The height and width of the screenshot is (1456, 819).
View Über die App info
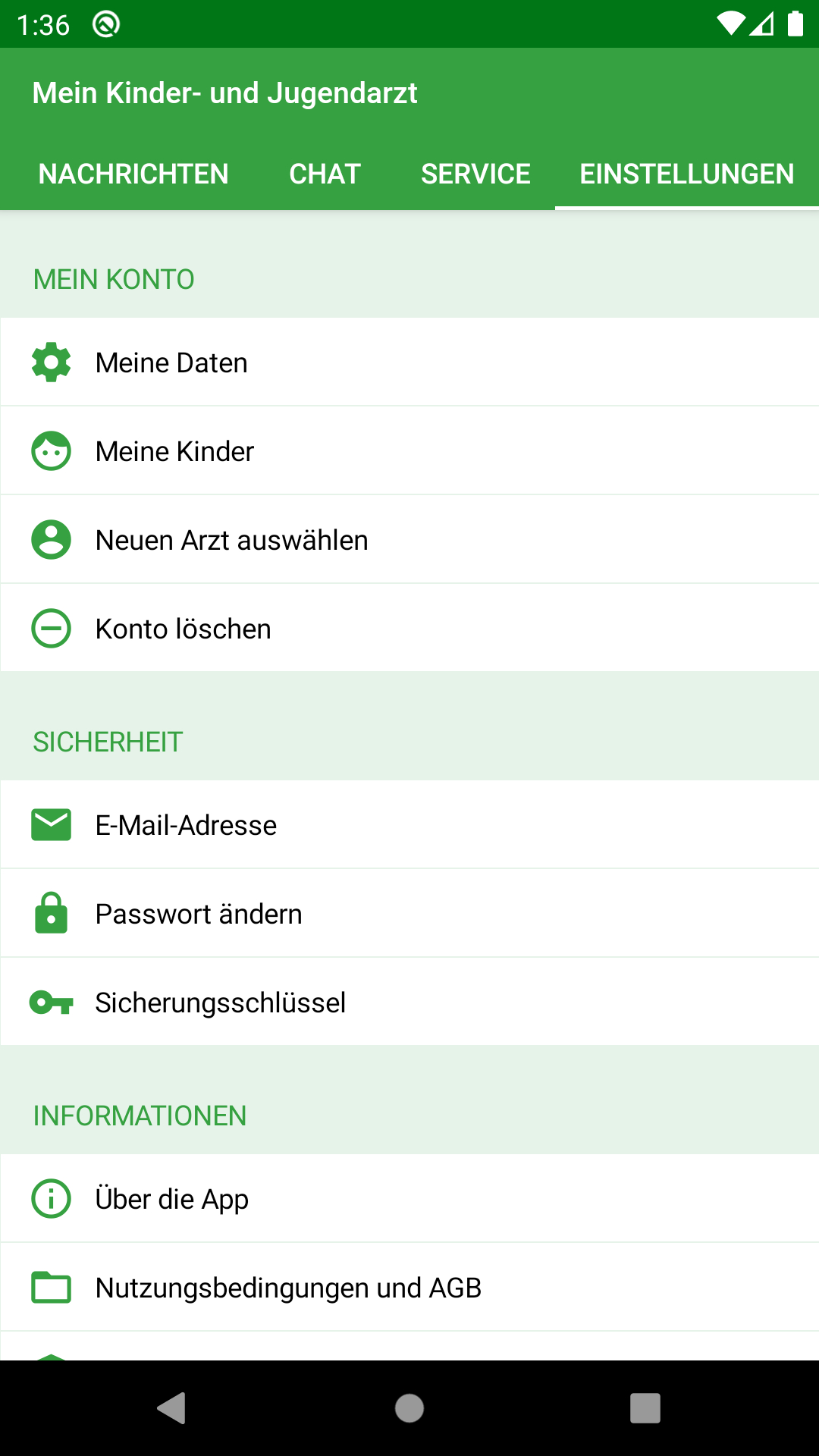coord(409,1199)
